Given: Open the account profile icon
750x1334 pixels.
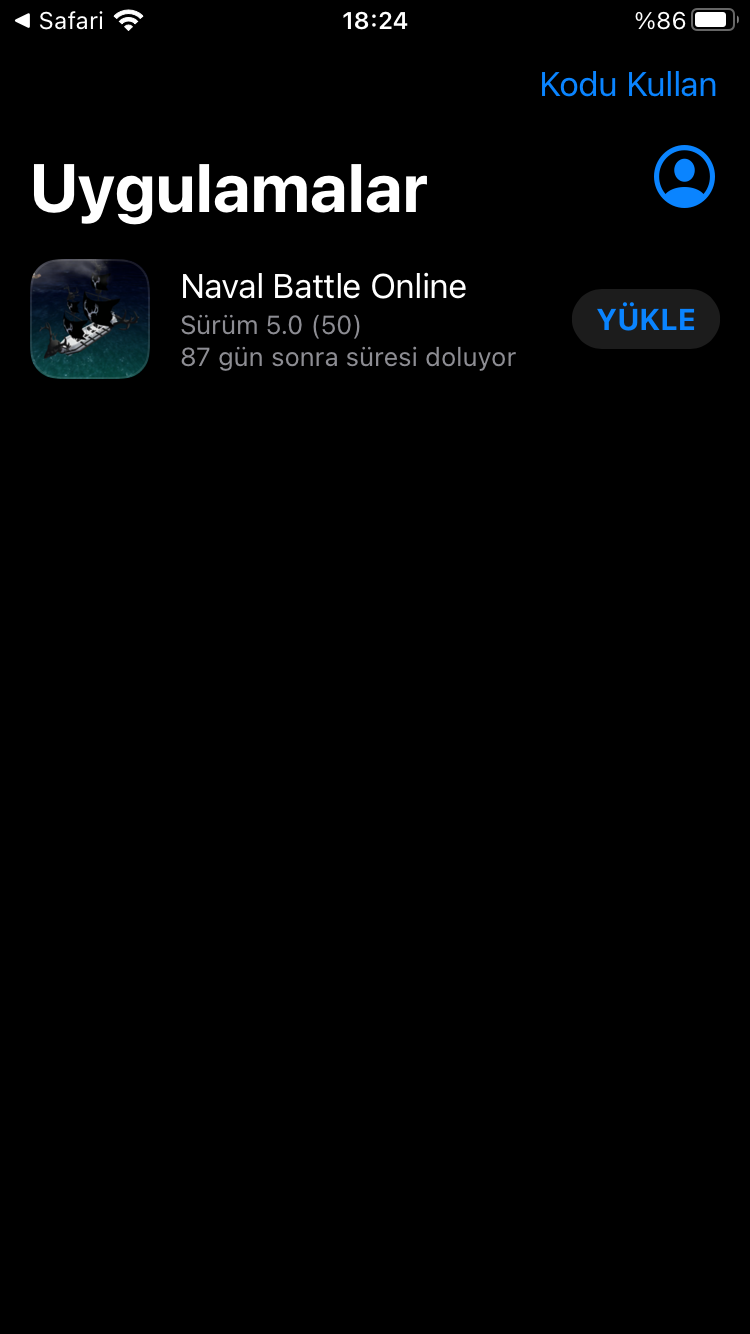Looking at the screenshot, I should tap(684, 177).
